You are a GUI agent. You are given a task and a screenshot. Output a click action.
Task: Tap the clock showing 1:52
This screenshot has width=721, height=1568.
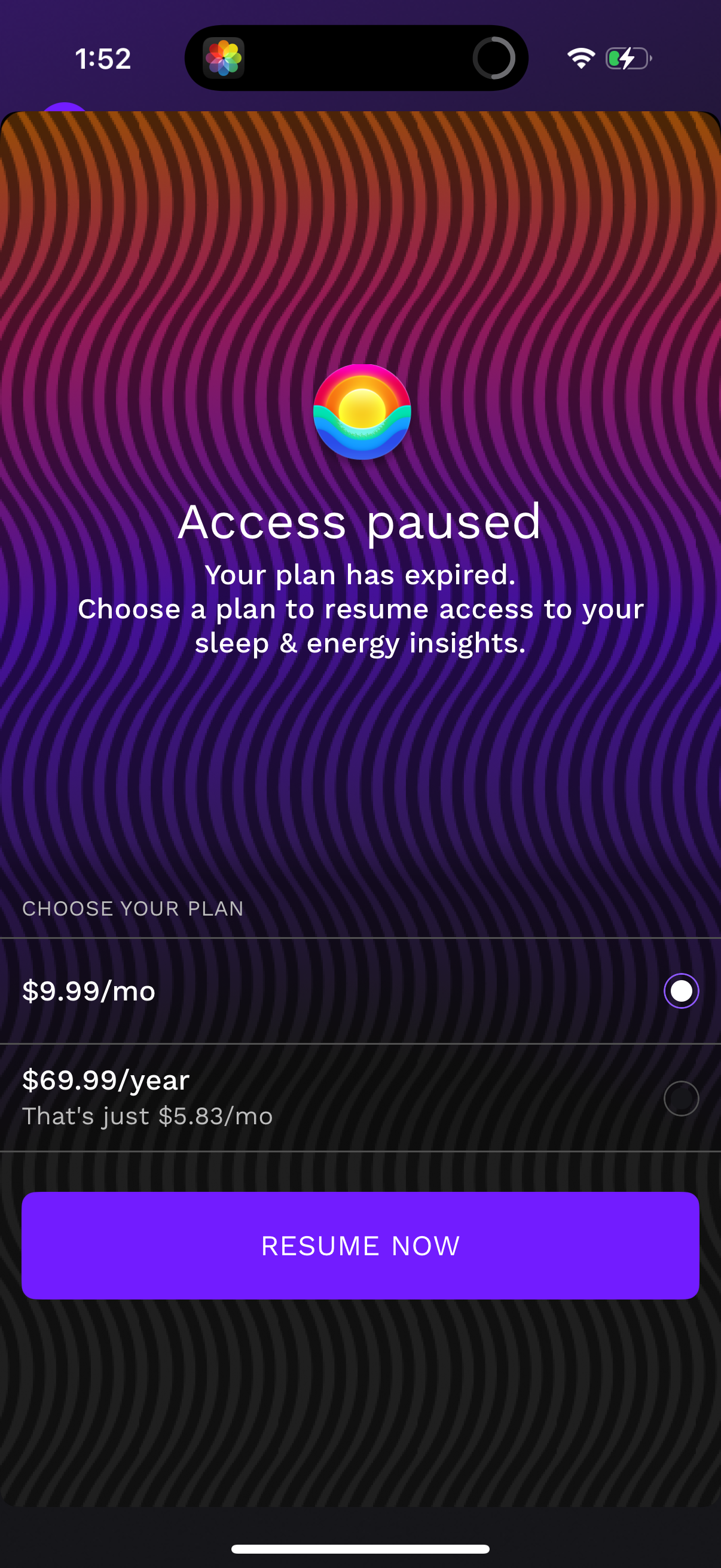[x=105, y=58]
